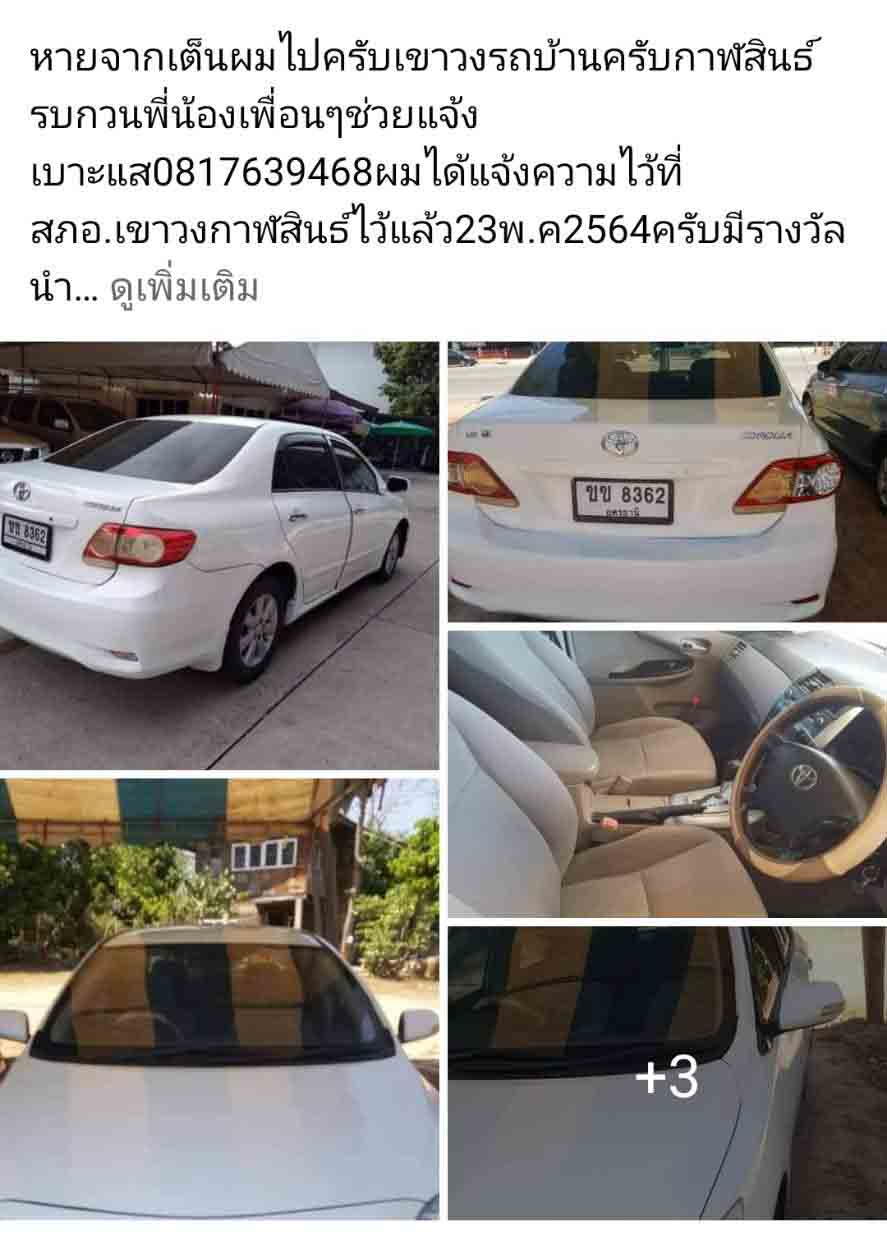The height and width of the screenshot is (1235, 887).
Task: View the +3 more photos tile
Action: click(x=667, y=1077)
